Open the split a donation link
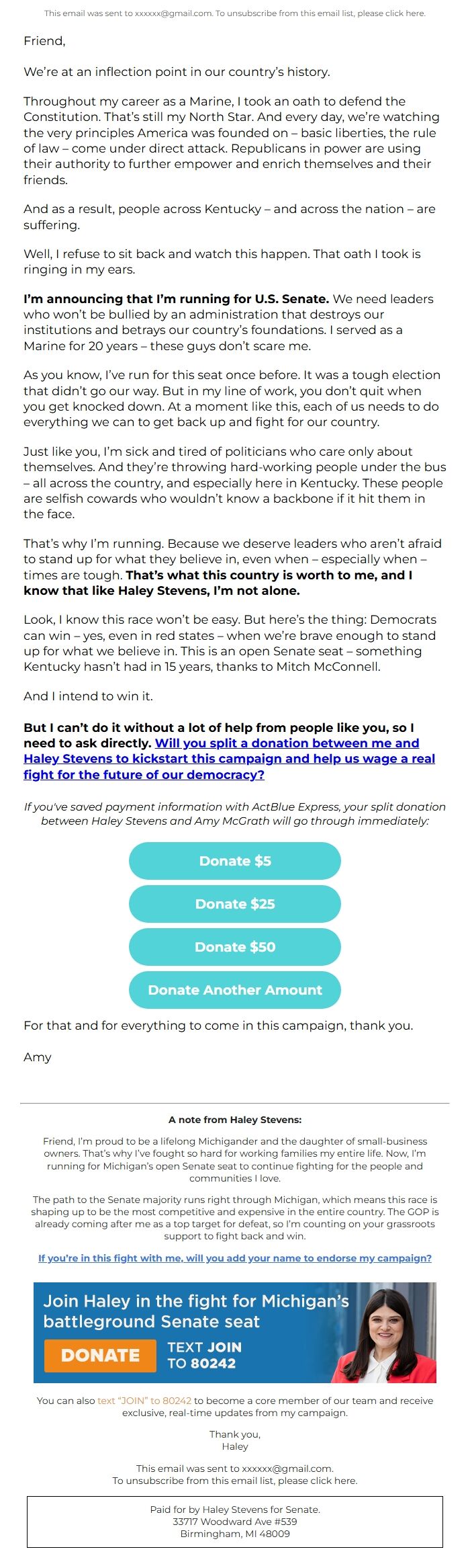Viewport: 470px width, 1568px height. coord(229,759)
